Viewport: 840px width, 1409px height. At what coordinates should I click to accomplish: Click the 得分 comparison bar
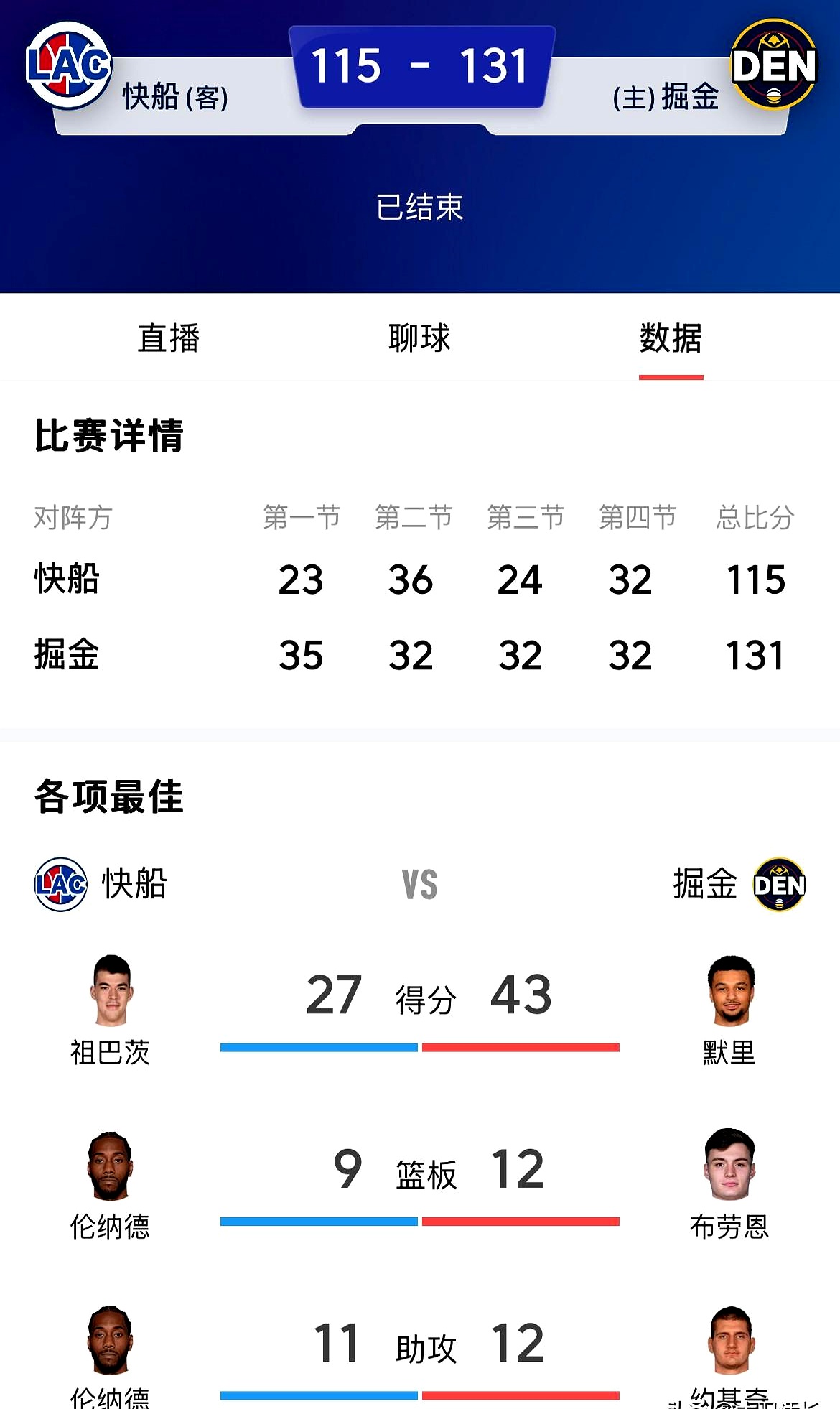[420, 1047]
